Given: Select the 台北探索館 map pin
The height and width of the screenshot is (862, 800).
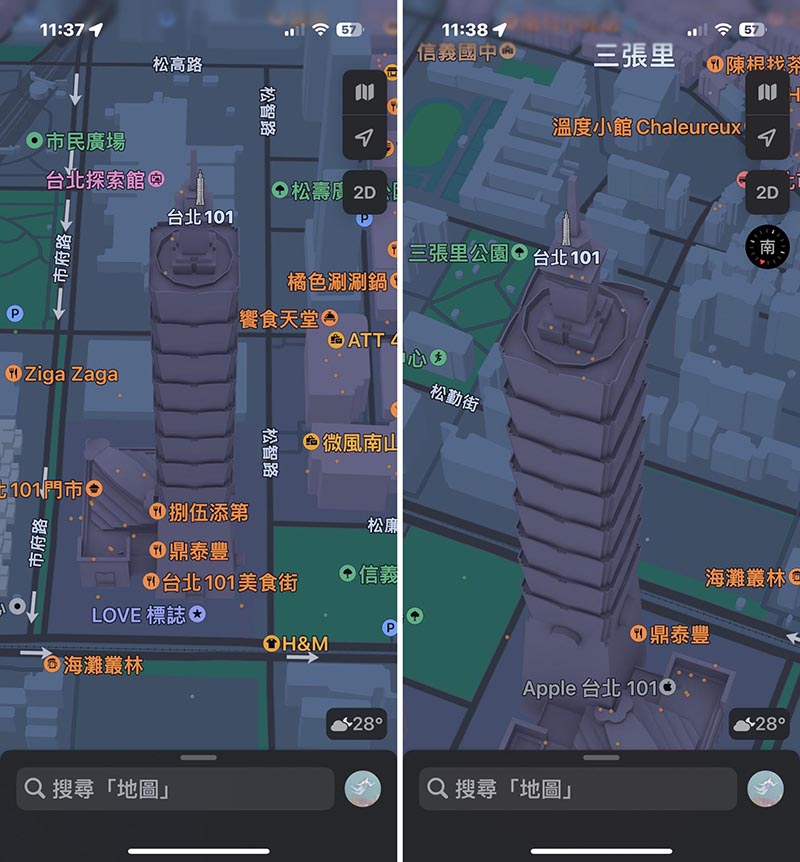Looking at the screenshot, I should point(156,180).
